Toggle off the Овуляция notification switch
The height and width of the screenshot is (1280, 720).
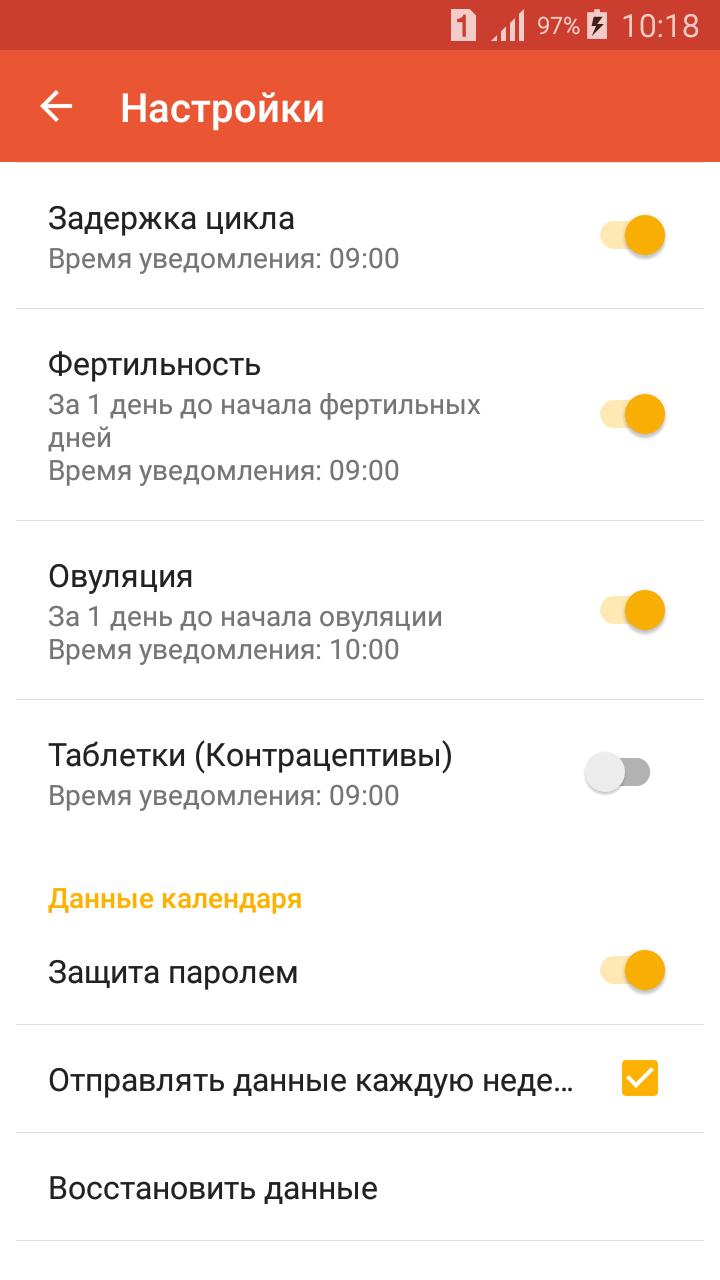632,610
